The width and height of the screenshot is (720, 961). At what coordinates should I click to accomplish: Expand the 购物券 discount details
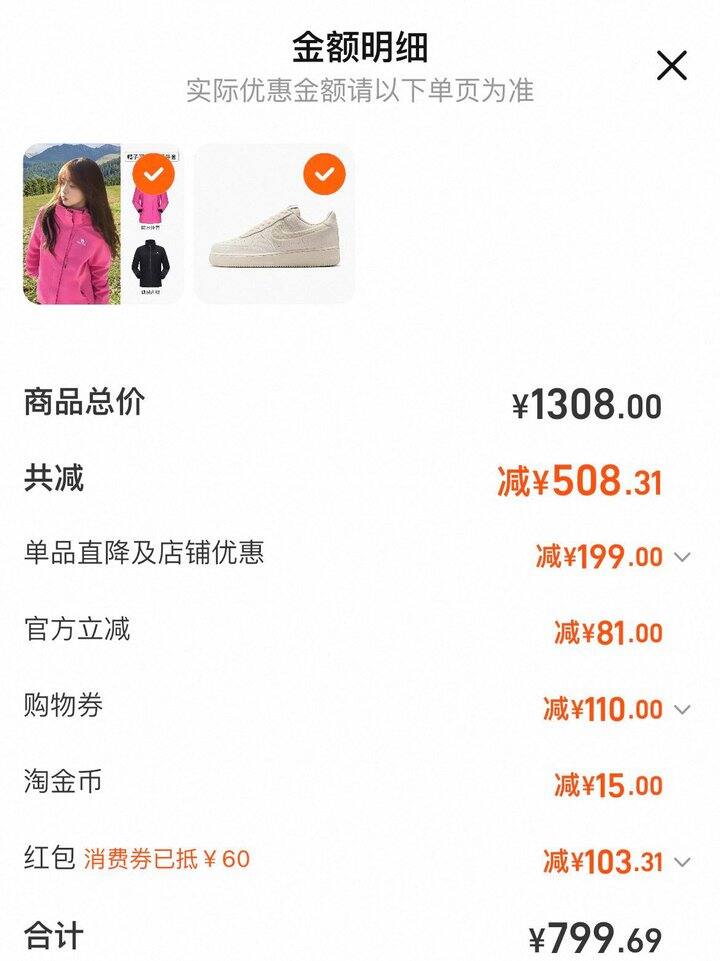coord(682,710)
